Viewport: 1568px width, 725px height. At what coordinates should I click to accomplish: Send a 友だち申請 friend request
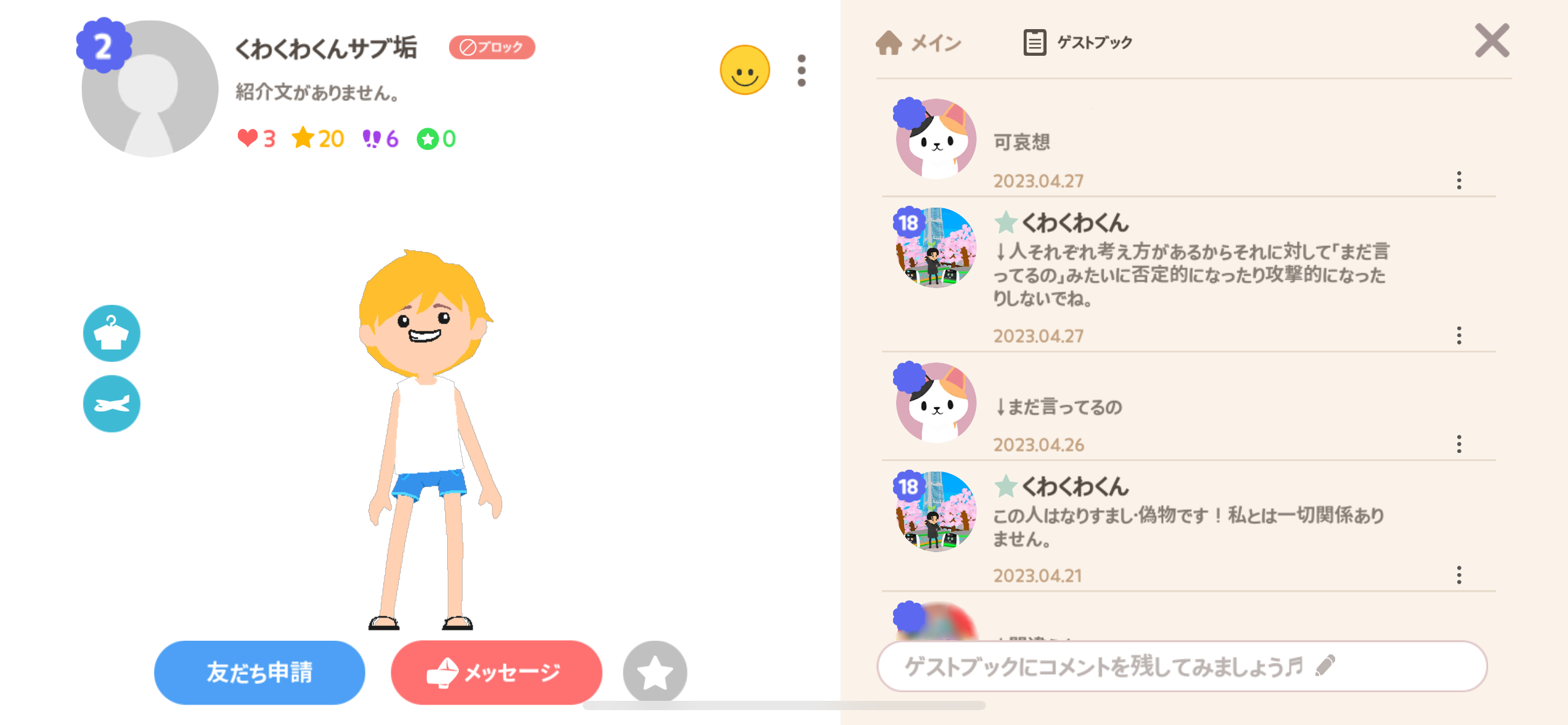[x=259, y=672]
